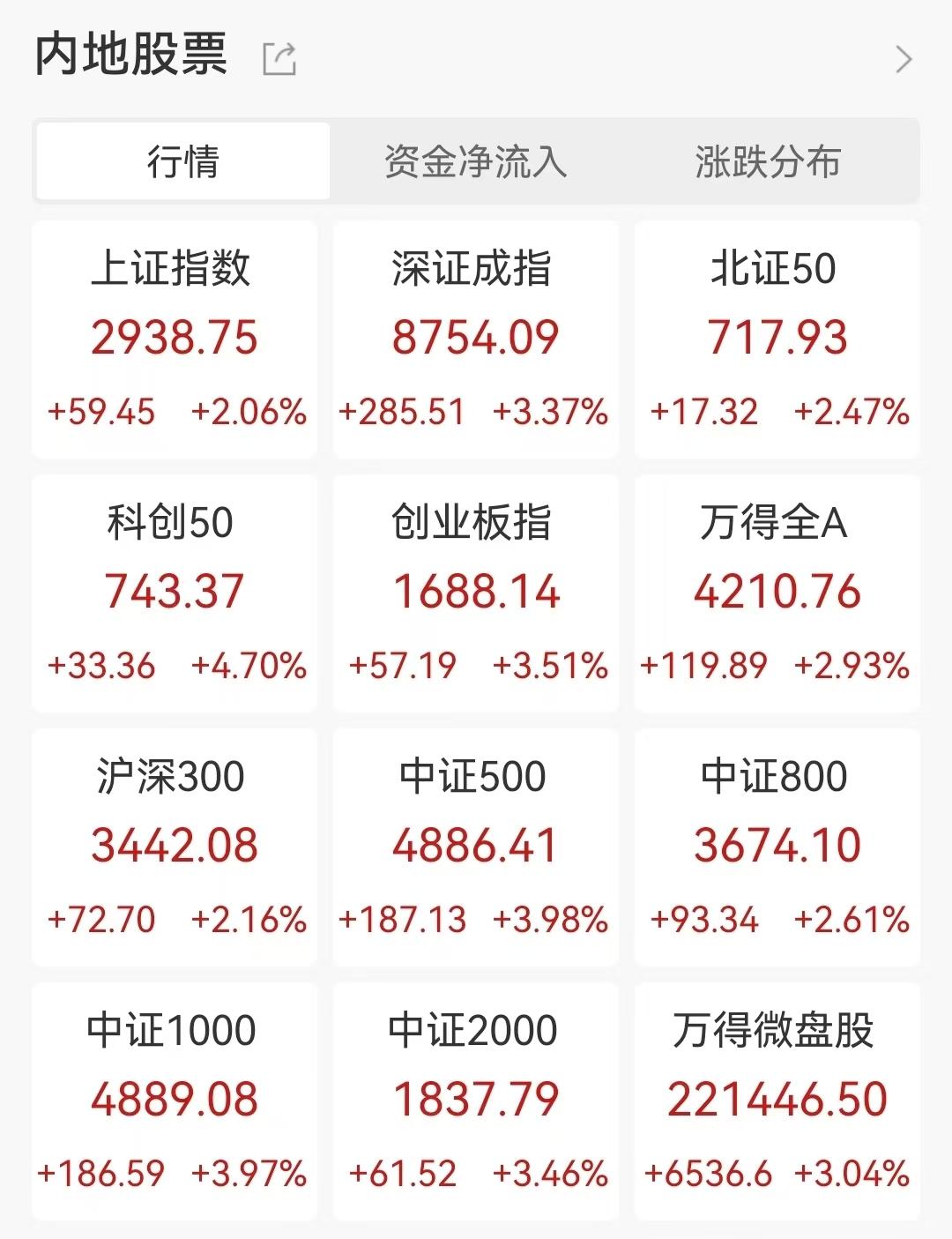This screenshot has width=952, height=1239.
Task: View the 万得微盘股 index card
Action: pyautogui.click(x=777, y=1101)
